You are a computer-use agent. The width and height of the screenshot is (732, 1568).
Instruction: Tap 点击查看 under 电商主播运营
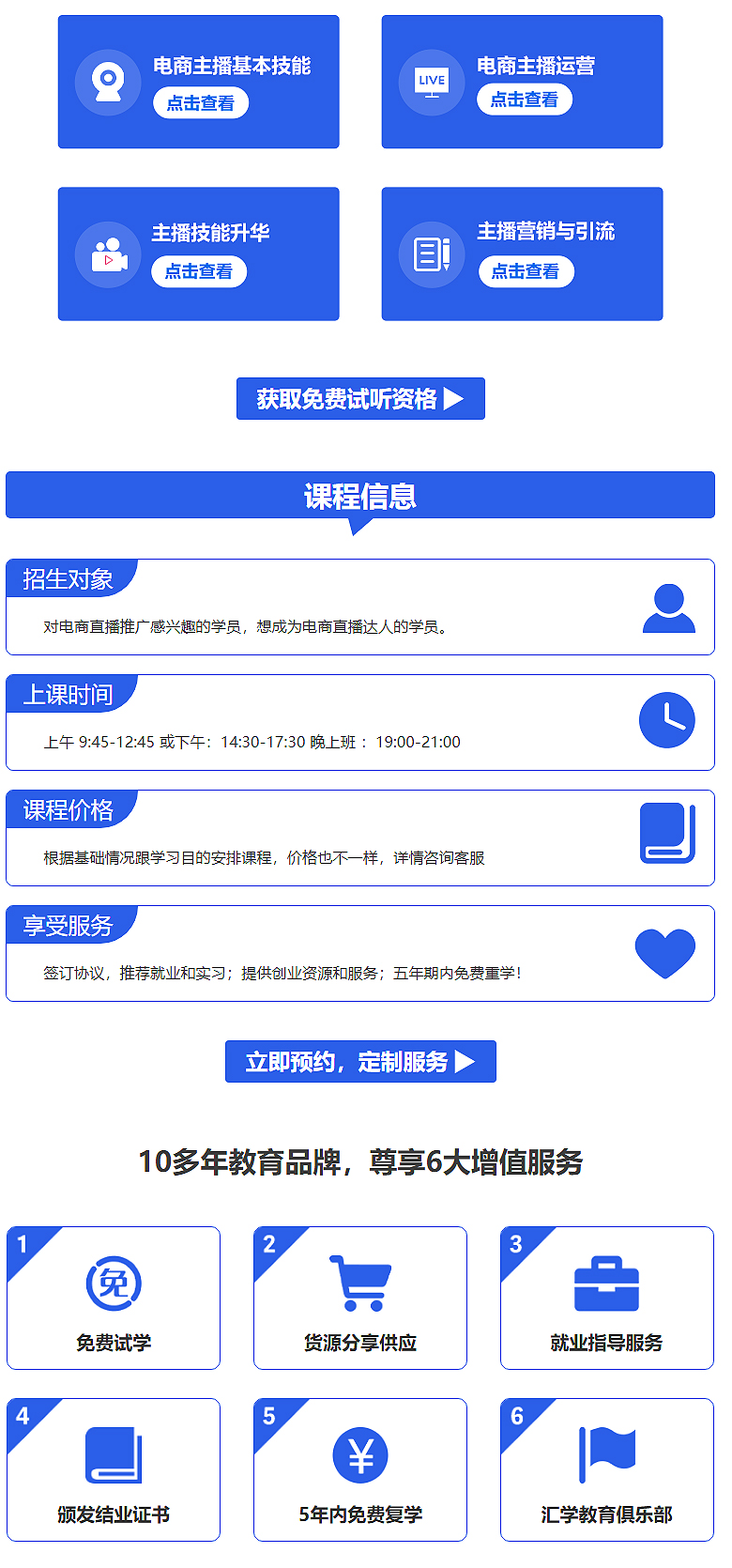click(524, 100)
